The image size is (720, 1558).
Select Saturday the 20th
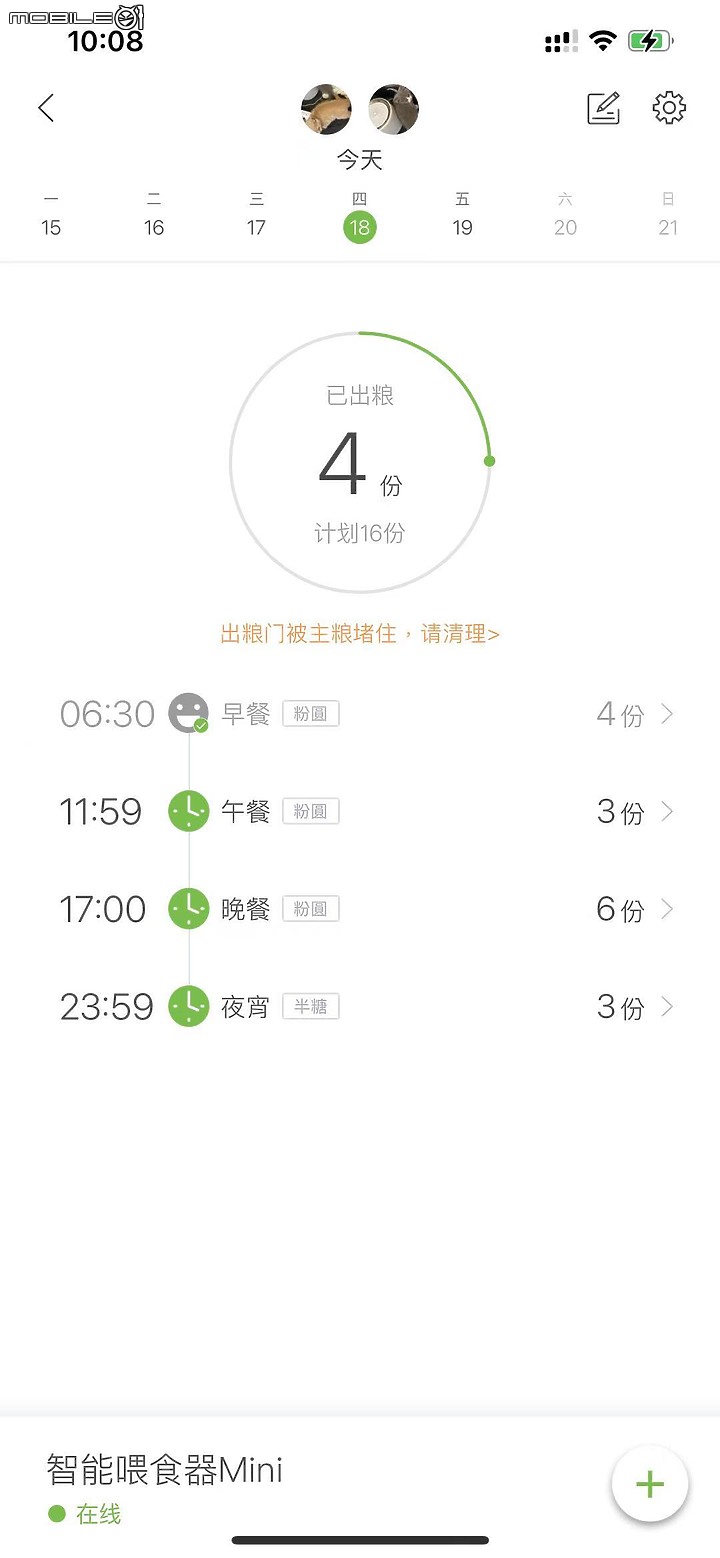click(x=565, y=216)
